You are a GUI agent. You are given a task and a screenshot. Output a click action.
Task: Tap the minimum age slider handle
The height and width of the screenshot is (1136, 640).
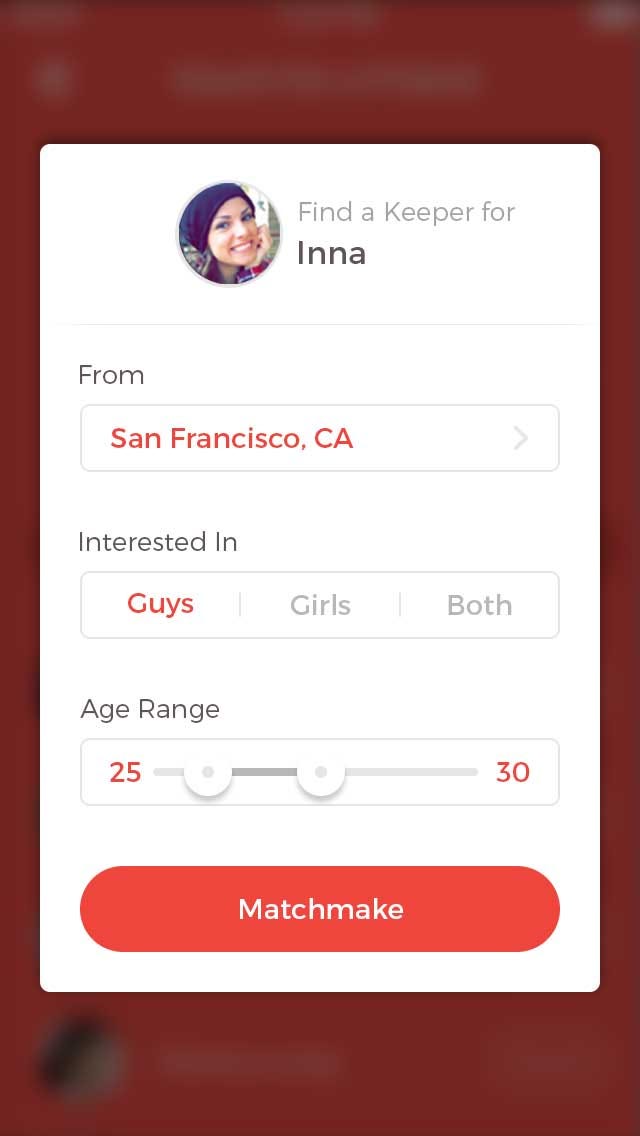pyautogui.click(x=208, y=773)
